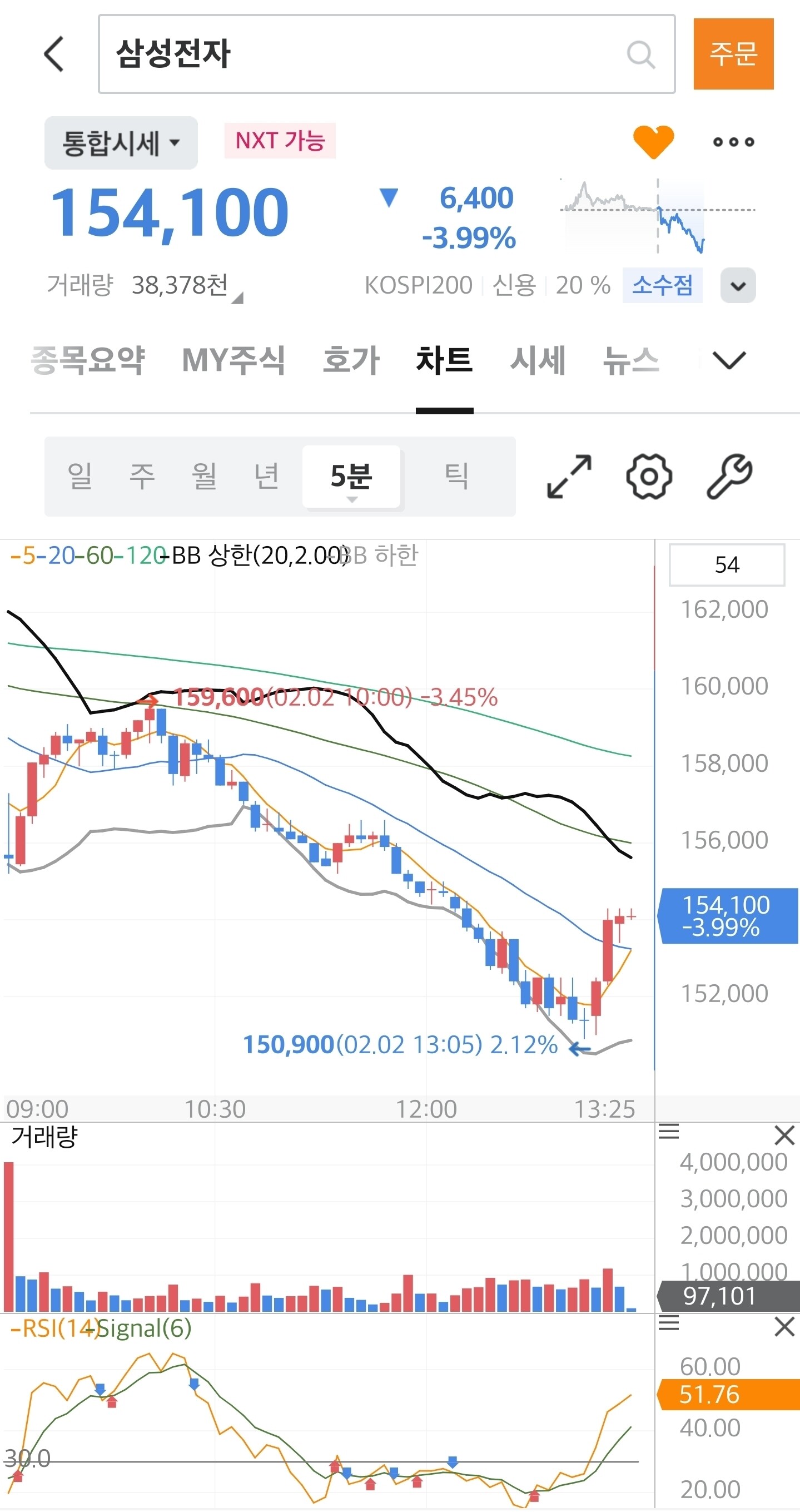Tap the 소수점 fractional trading chip
Viewport: 800px width, 1512px height.
tap(662, 285)
